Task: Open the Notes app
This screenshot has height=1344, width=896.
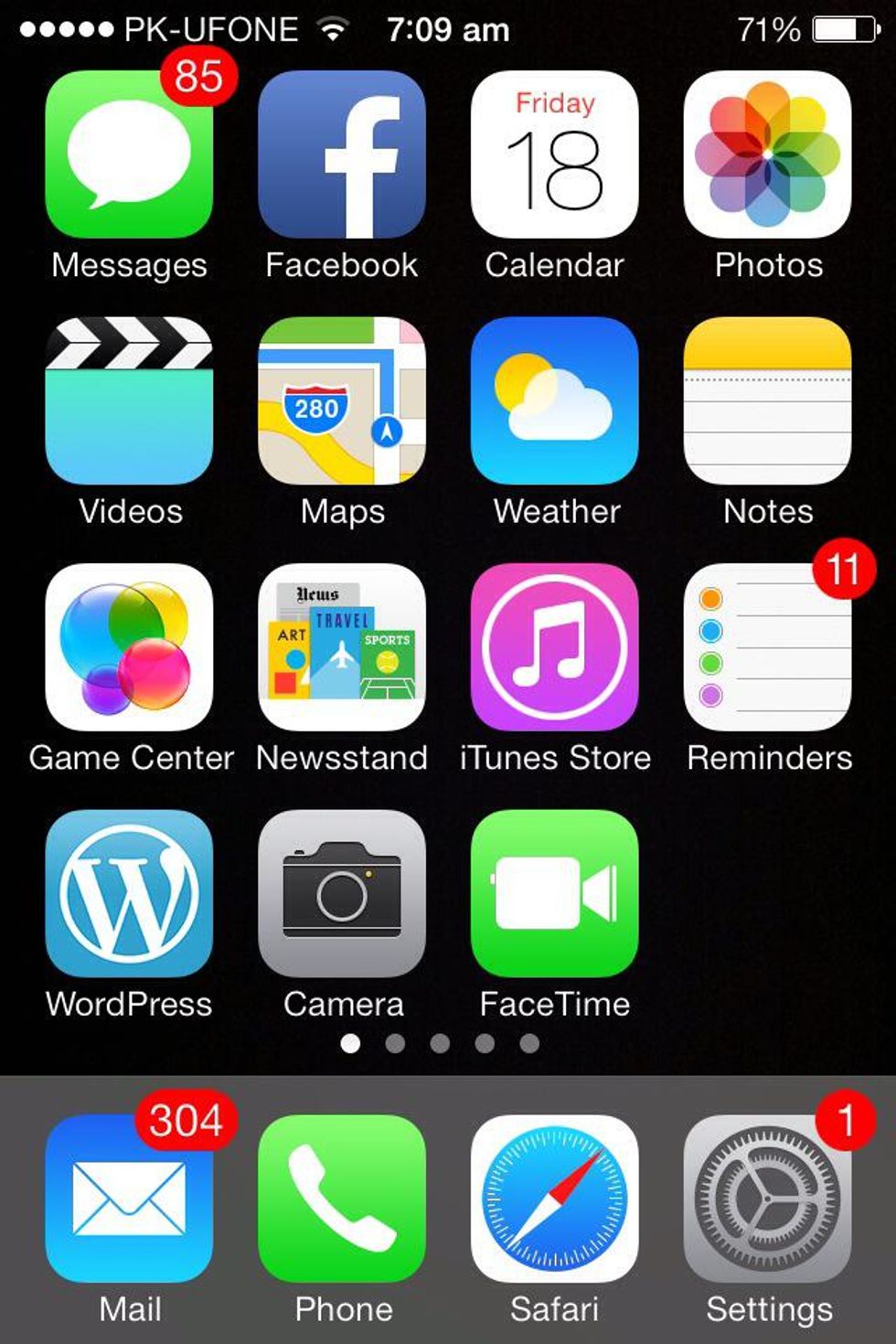Action: [x=767, y=400]
